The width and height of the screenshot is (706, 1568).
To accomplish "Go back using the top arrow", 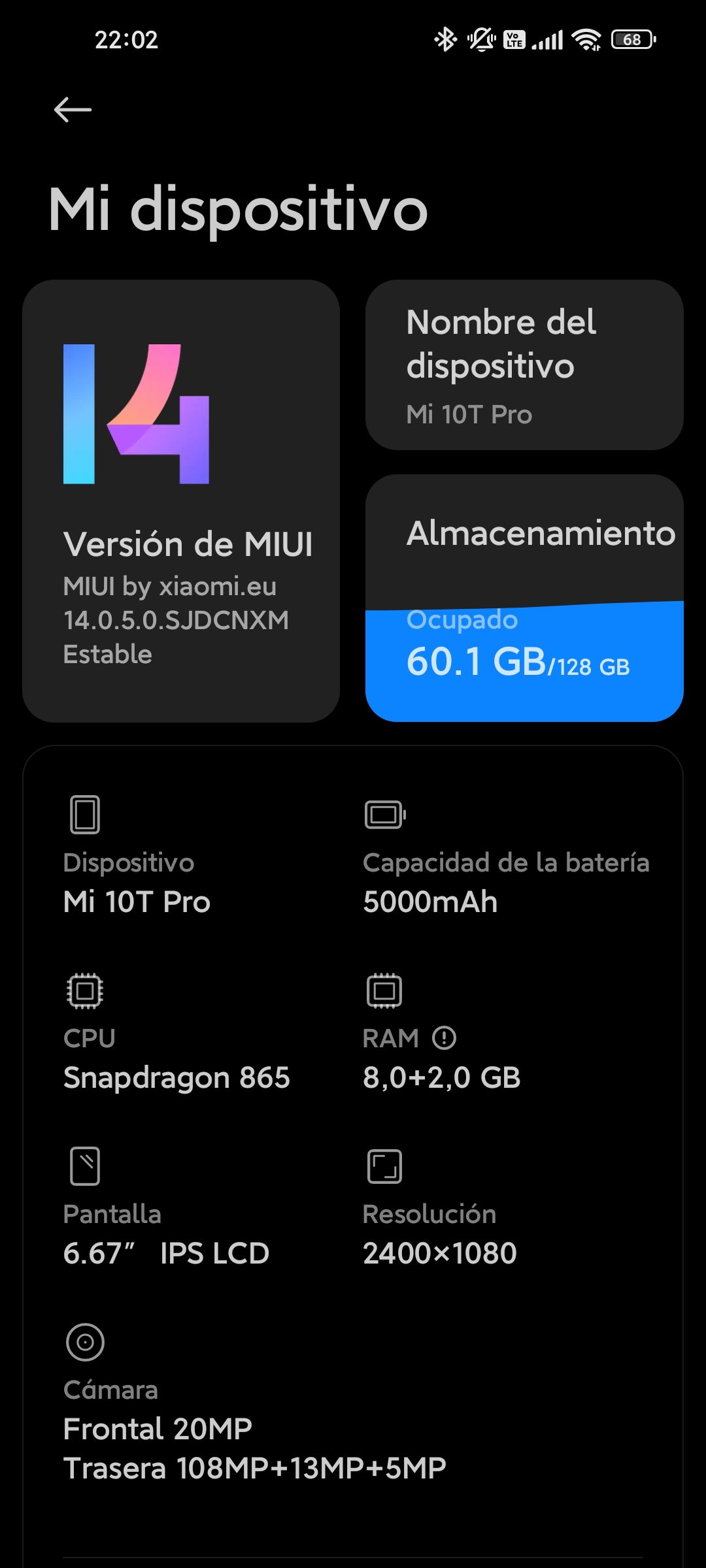I will pyautogui.click(x=73, y=110).
